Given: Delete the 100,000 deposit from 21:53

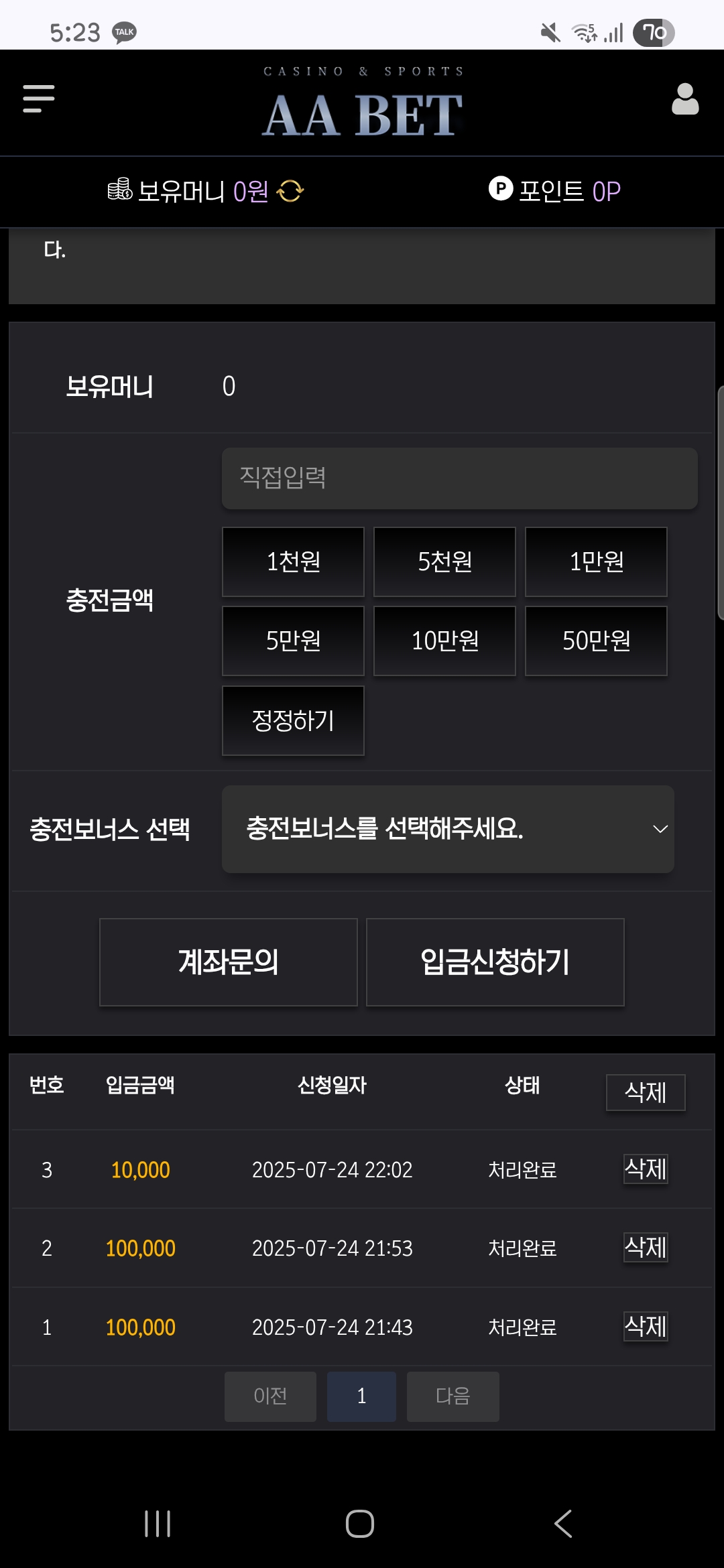Looking at the screenshot, I should [x=645, y=1248].
